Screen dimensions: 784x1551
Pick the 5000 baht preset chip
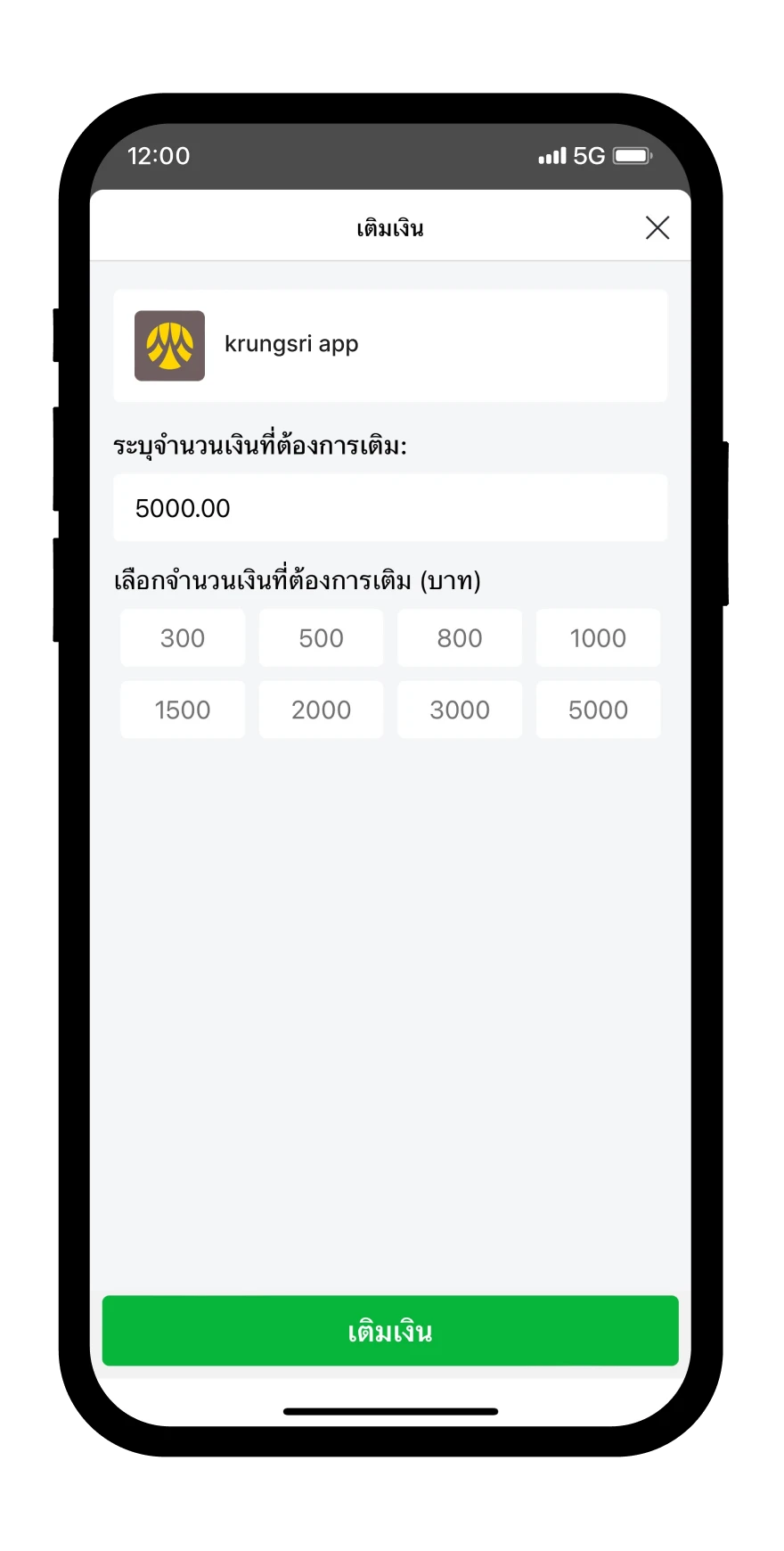click(598, 710)
